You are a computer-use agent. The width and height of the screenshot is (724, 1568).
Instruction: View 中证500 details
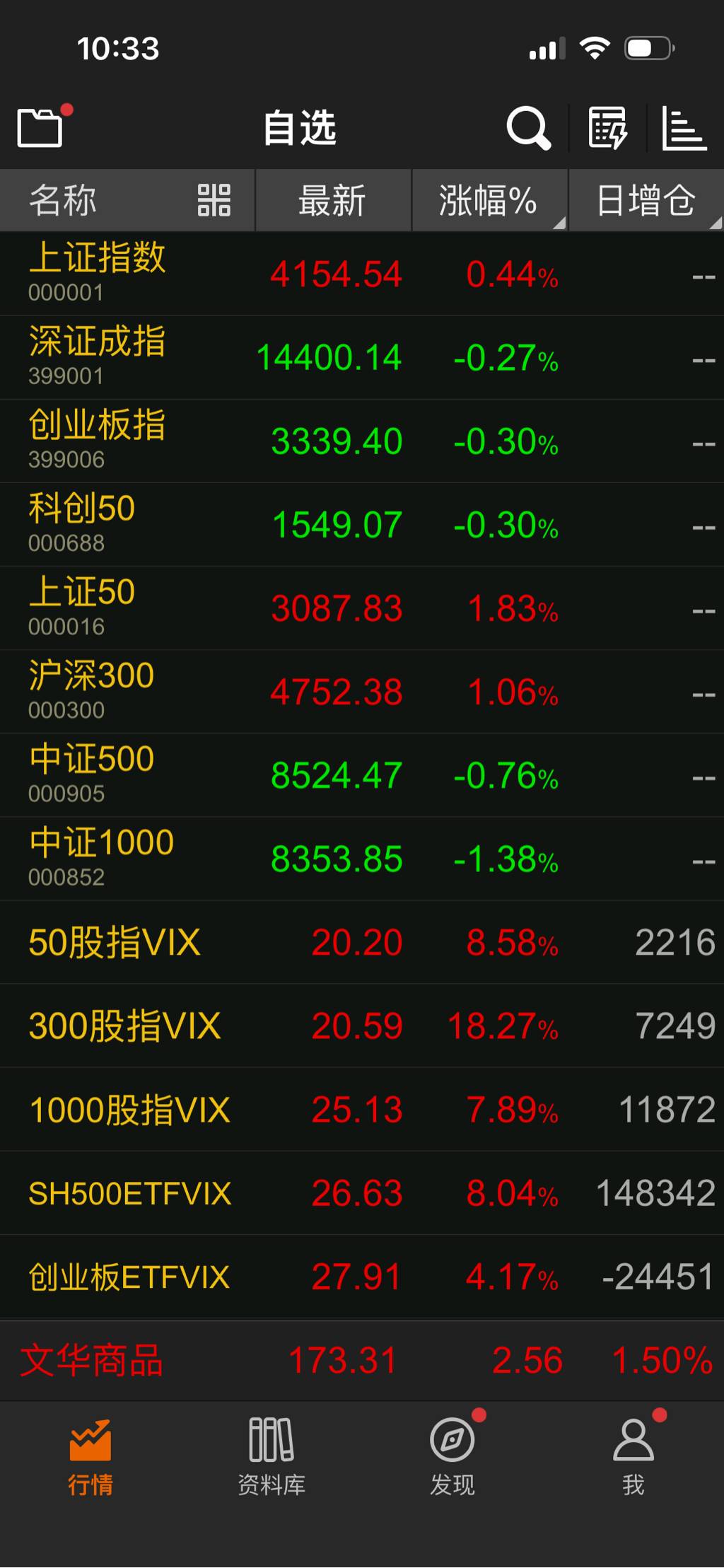point(361,774)
